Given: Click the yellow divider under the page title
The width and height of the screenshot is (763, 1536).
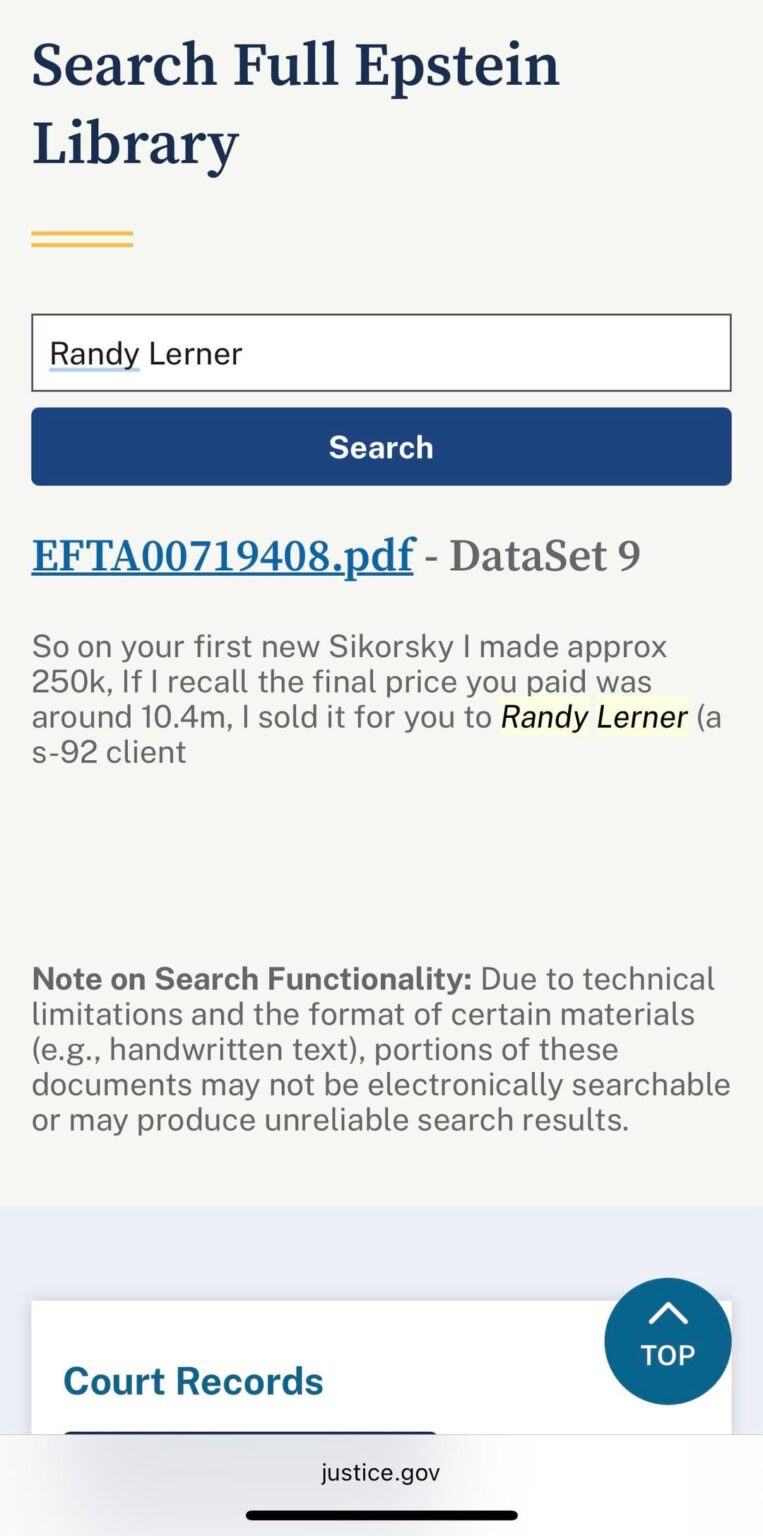Looking at the screenshot, I should point(82,236).
